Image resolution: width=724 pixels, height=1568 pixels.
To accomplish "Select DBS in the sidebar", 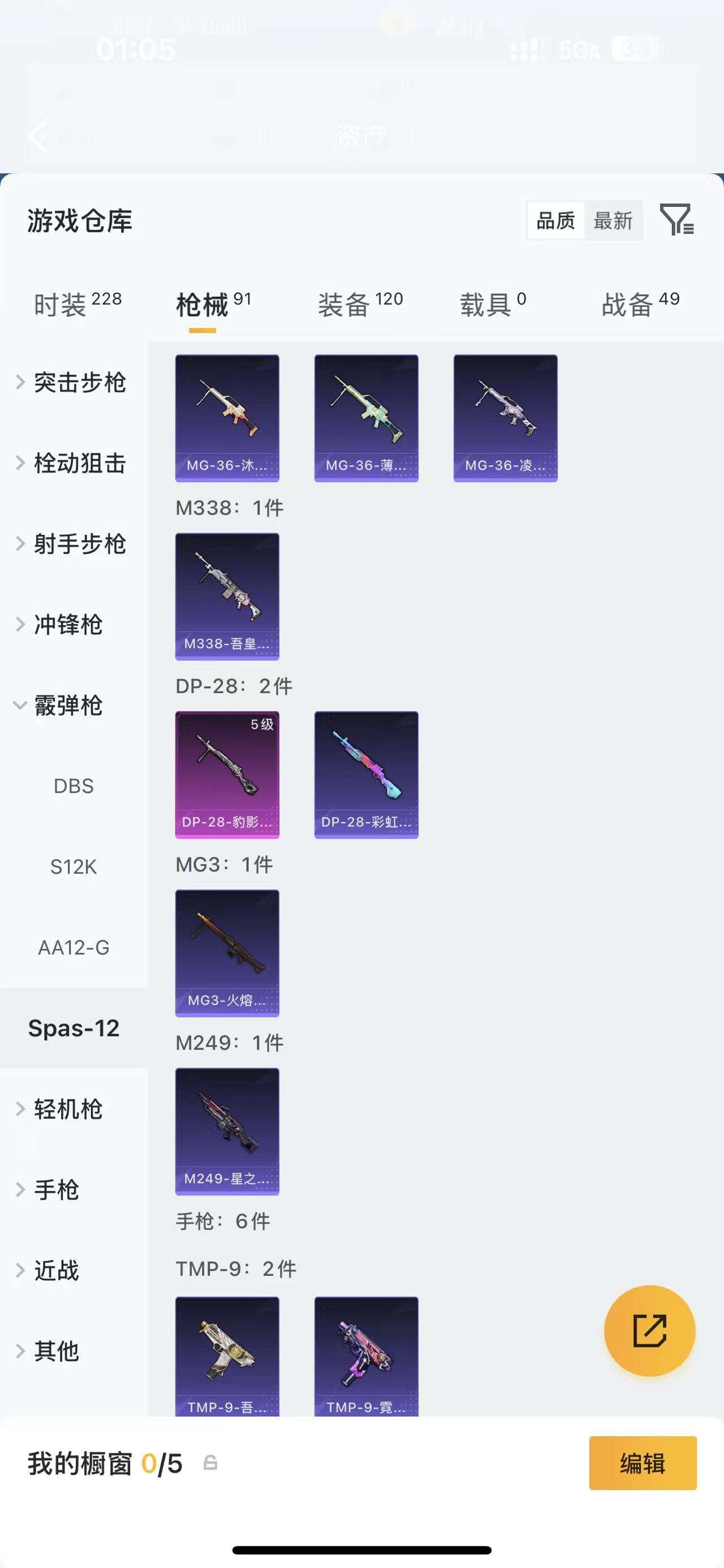I will click(74, 786).
